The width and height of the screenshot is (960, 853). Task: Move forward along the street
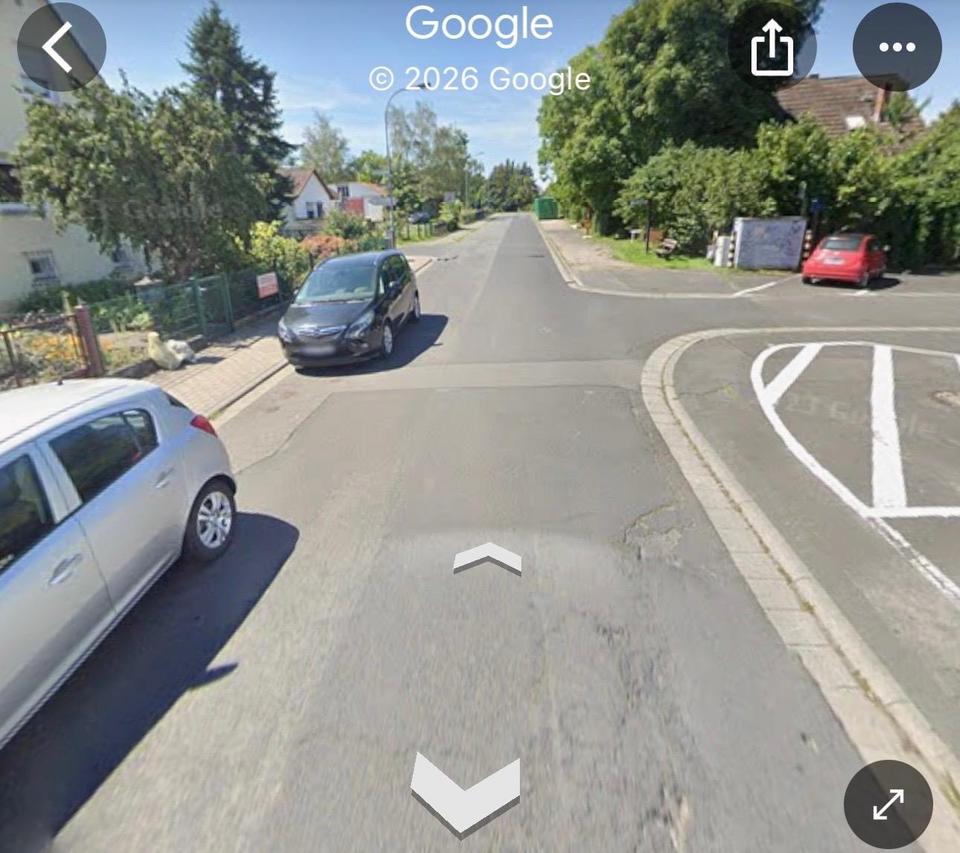coord(487,558)
